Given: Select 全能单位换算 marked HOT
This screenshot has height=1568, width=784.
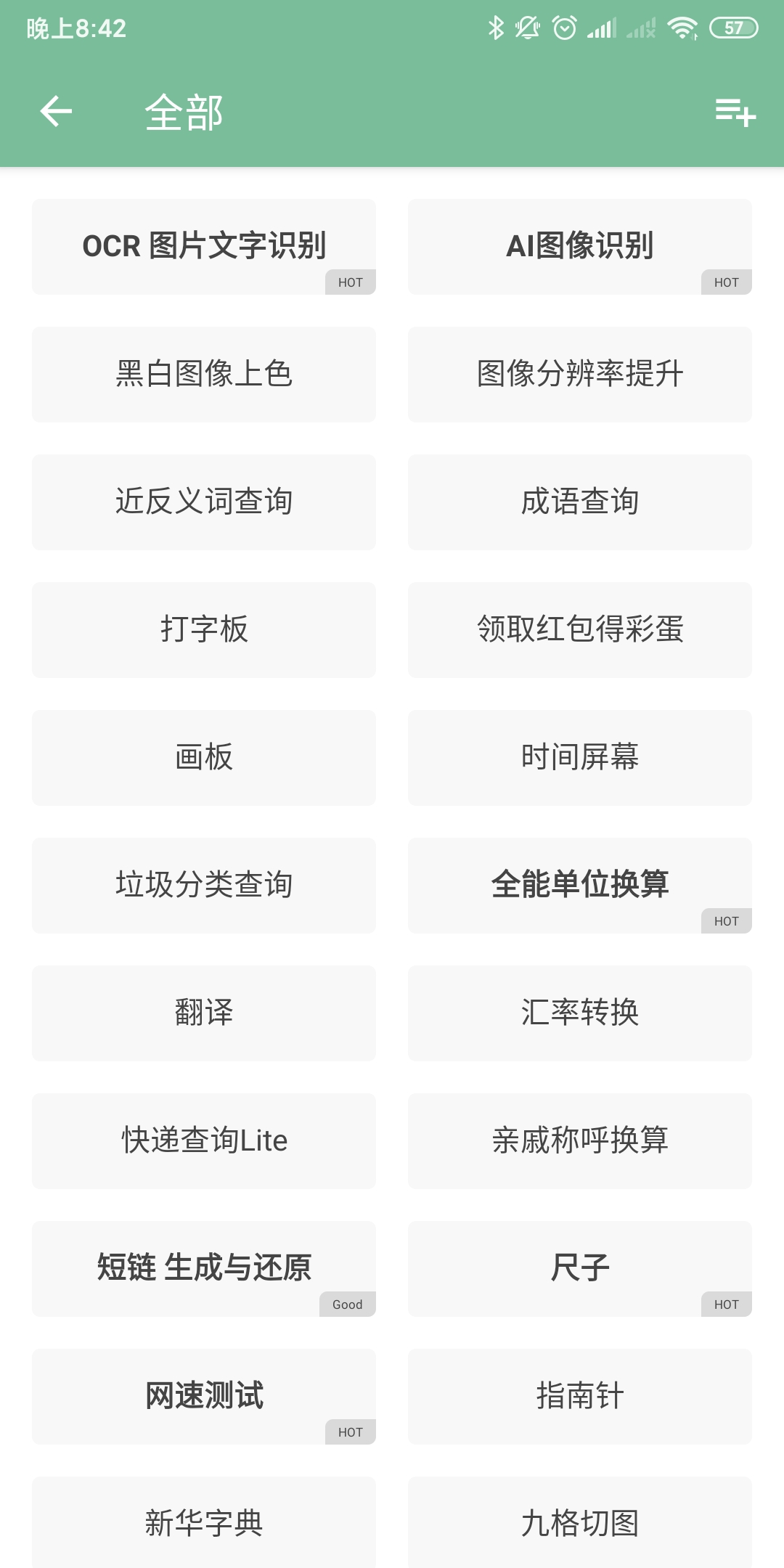Looking at the screenshot, I should (x=580, y=885).
